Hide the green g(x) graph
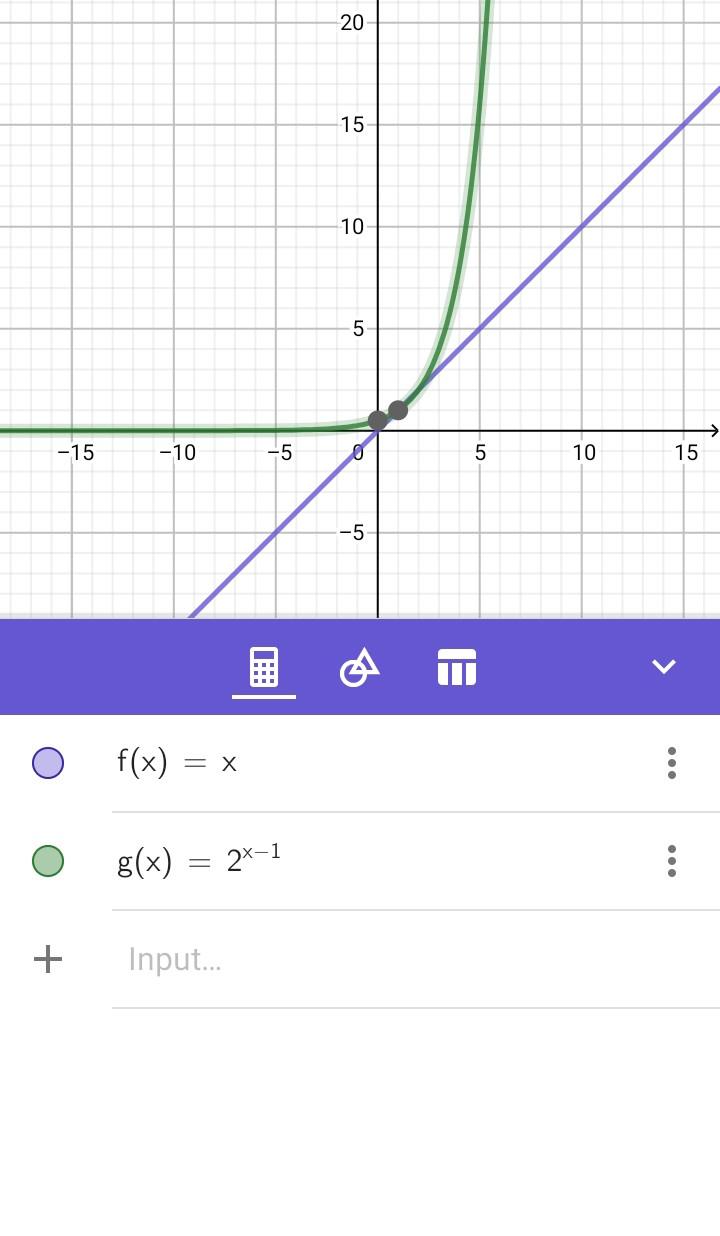This screenshot has height=1236, width=720. 48,861
